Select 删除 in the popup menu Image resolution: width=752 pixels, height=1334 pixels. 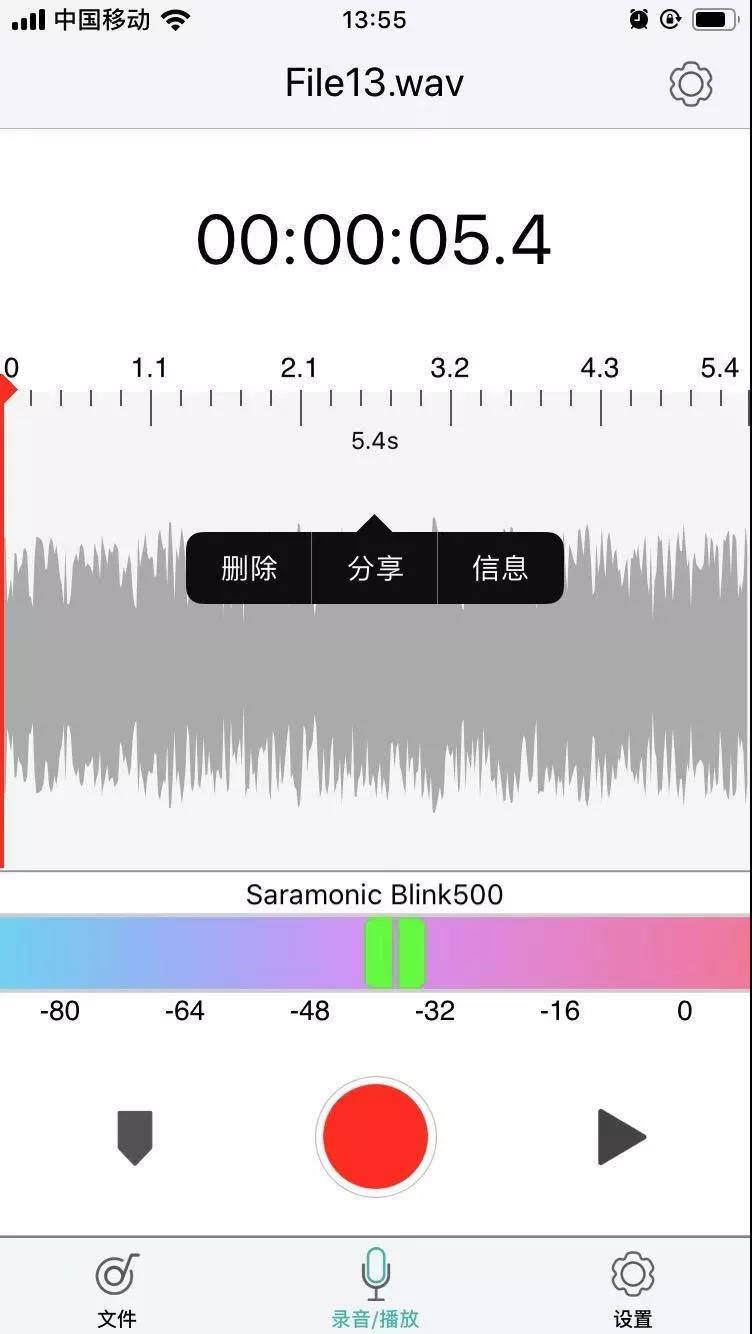(x=249, y=569)
